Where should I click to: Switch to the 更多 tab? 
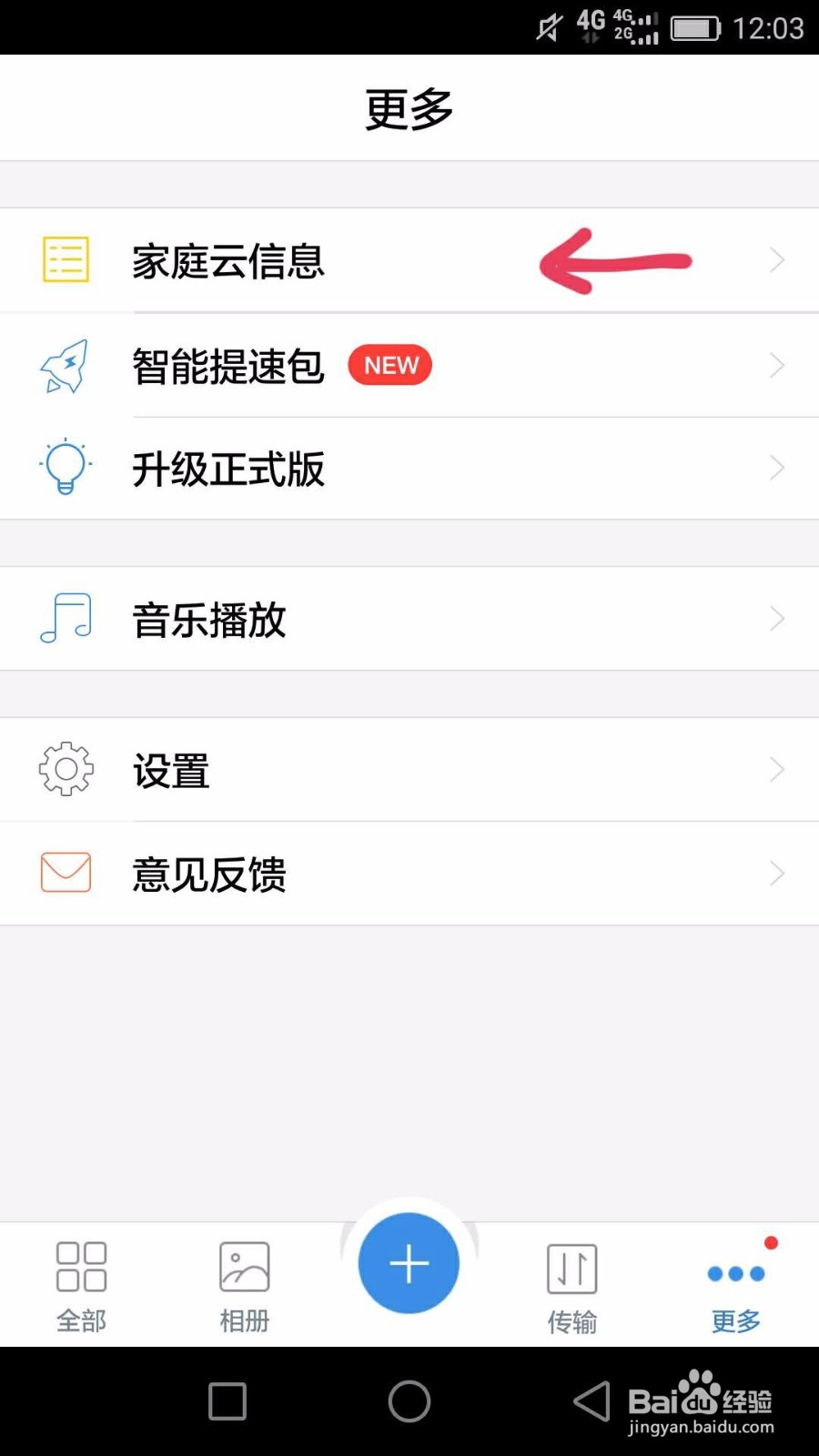[x=734, y=1283]
